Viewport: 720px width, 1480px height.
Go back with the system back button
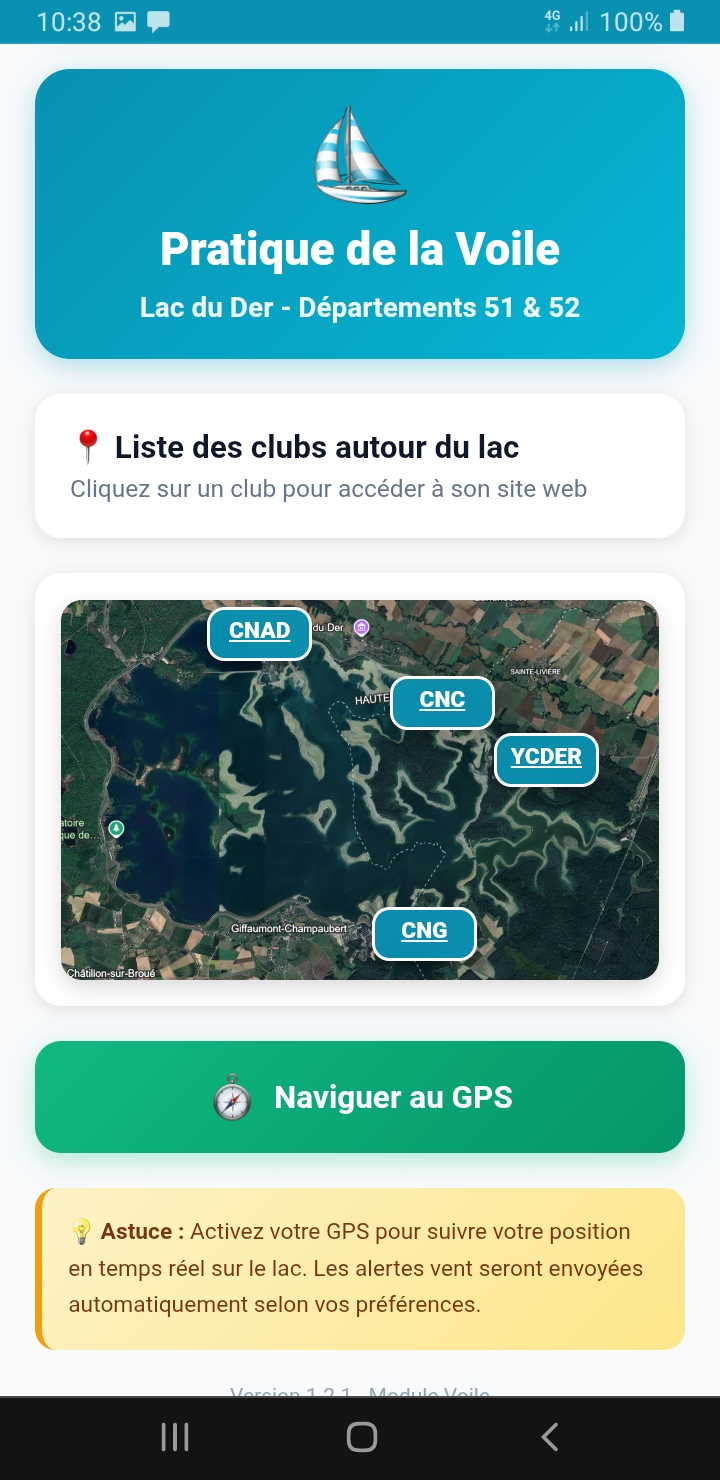coord(549,1437)
